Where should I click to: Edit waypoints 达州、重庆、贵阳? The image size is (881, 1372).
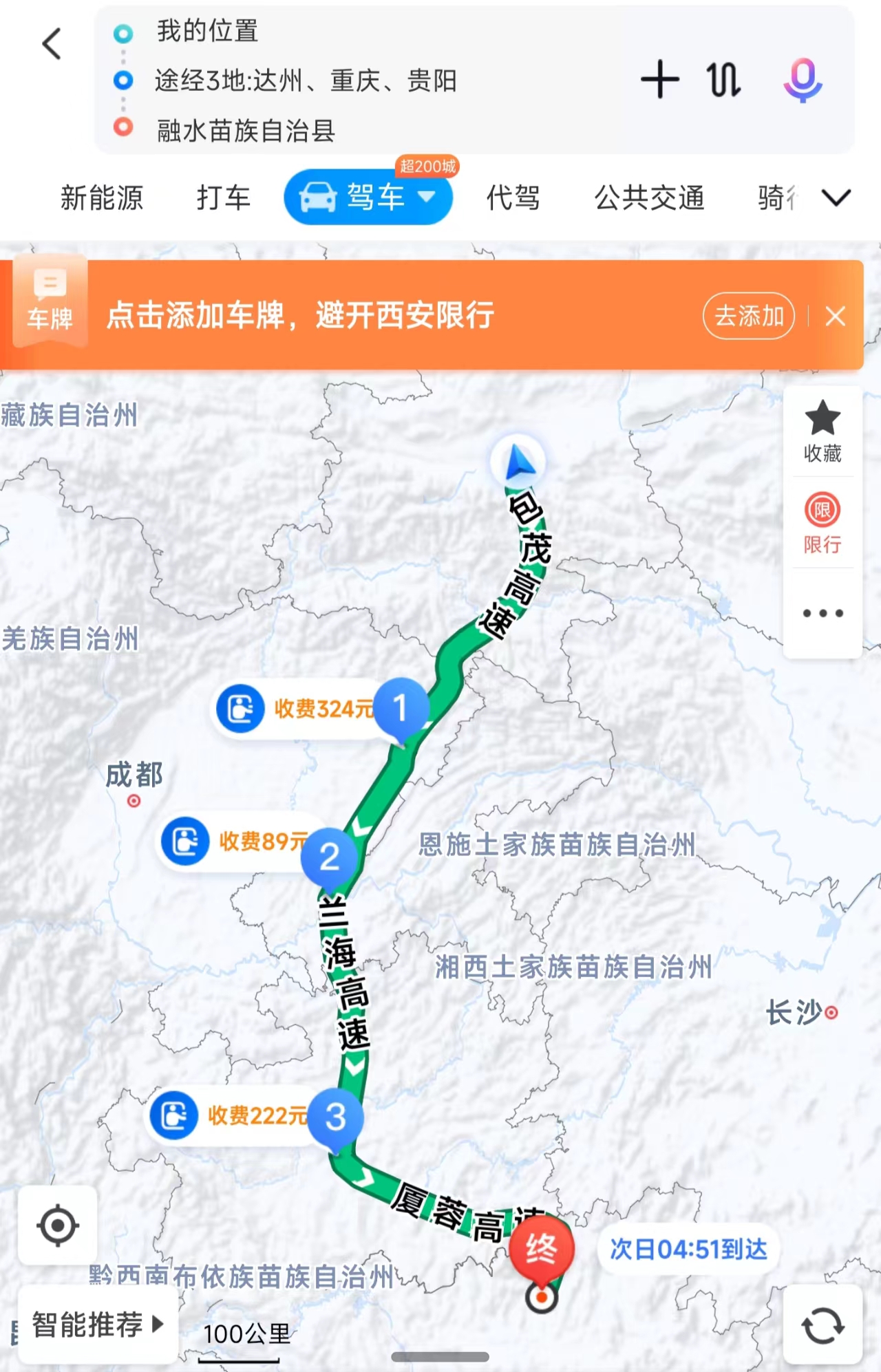click(306, 81)
